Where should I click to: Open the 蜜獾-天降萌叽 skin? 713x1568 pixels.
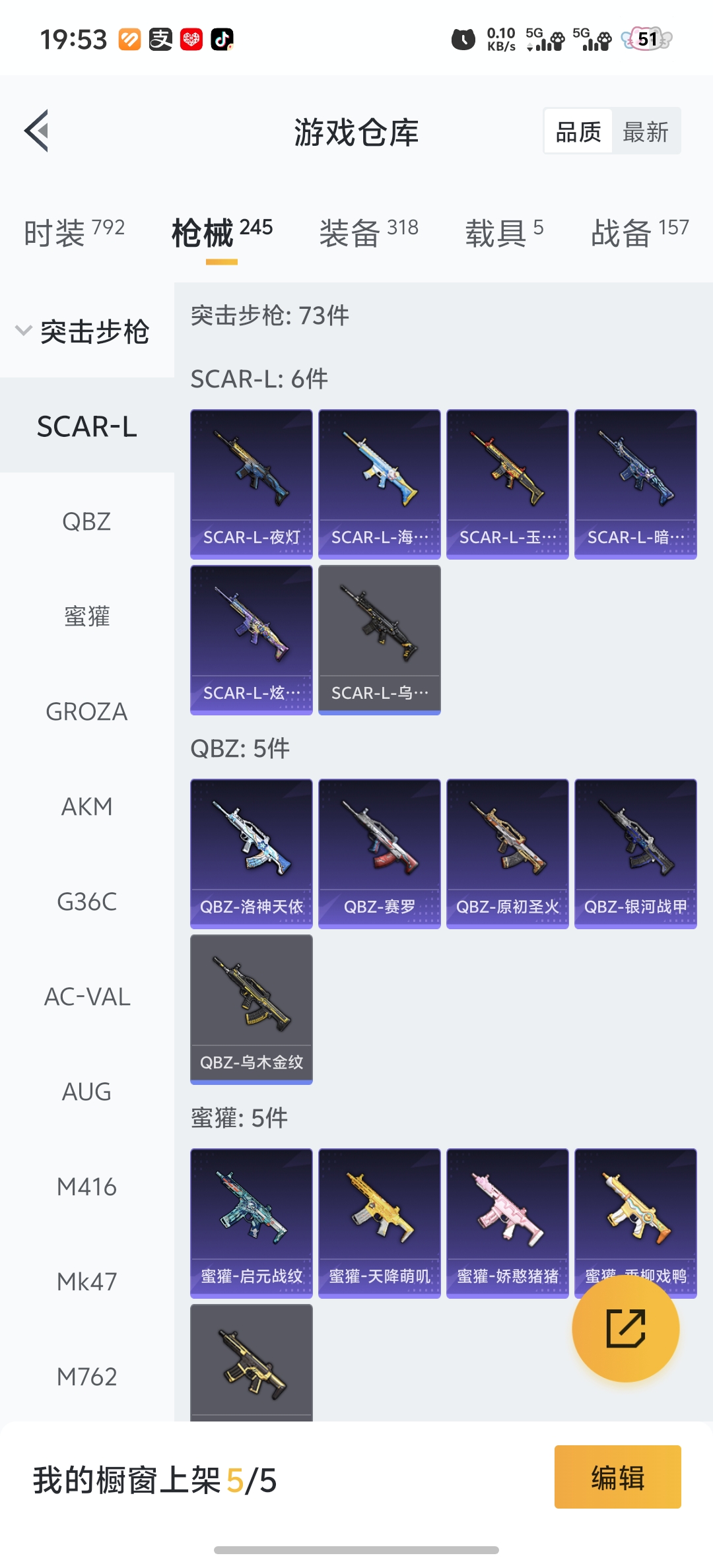pyautogui.click(x=380, y=1223)
